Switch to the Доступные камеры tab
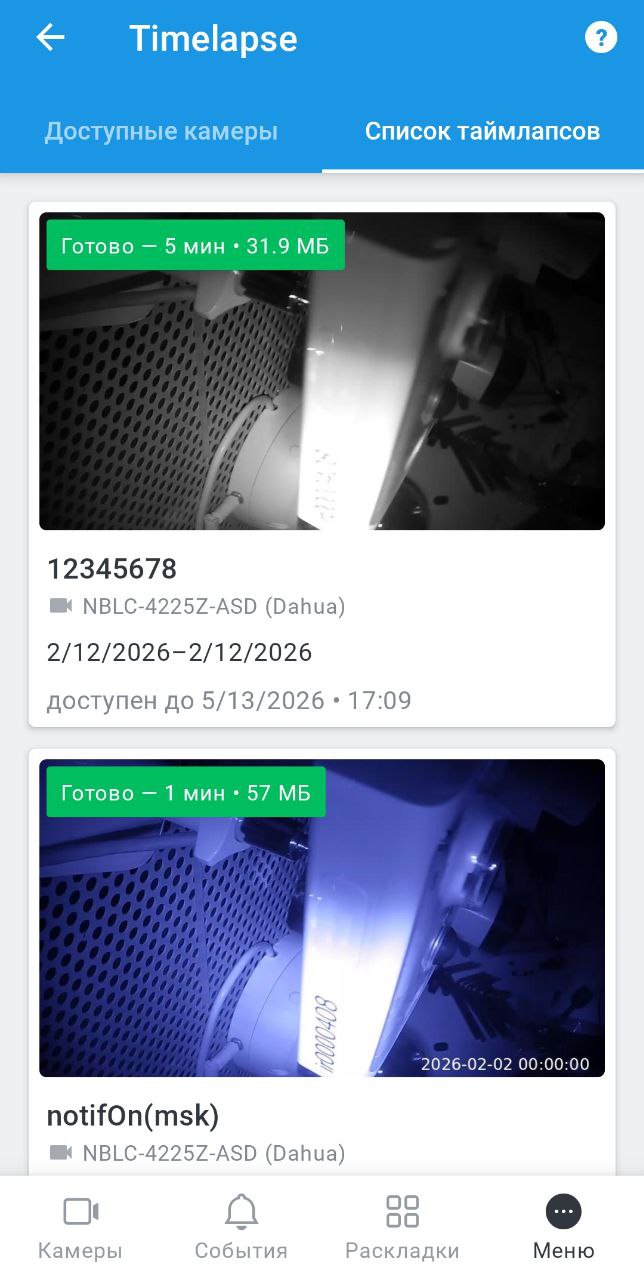Viewport: 644px width, 1280px height. 161,132
